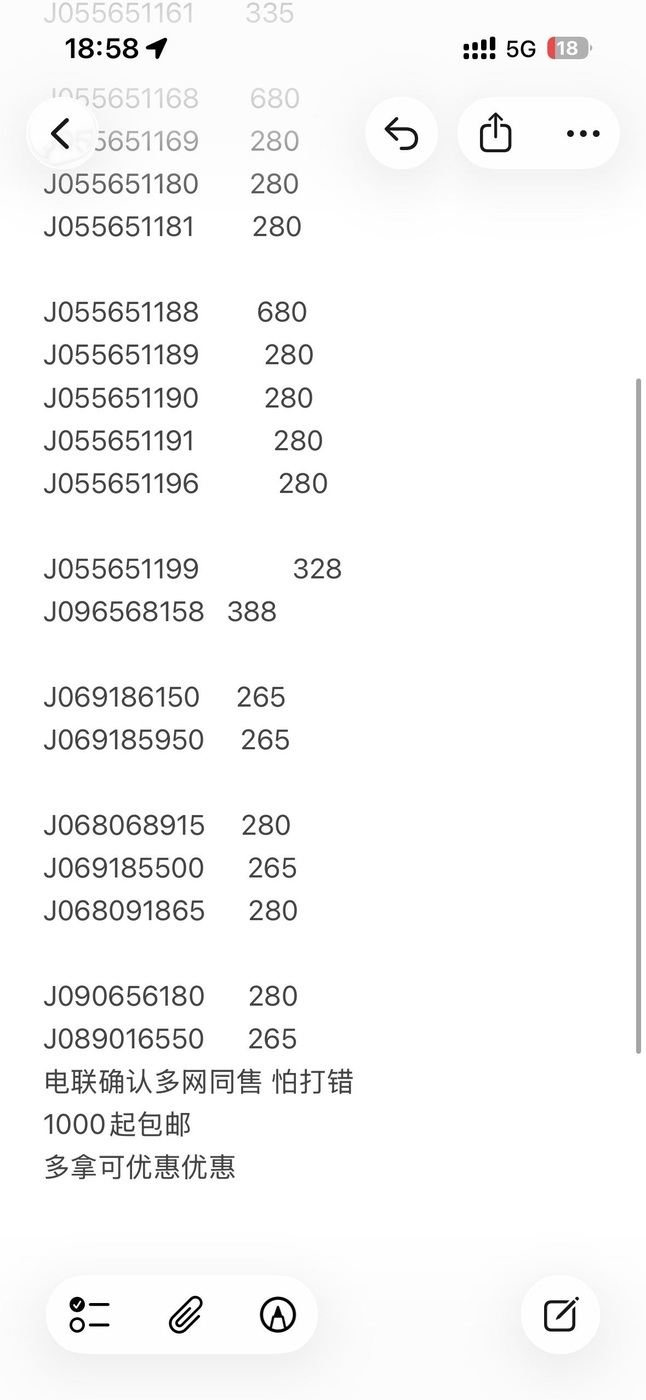The width and height of the screenshot is (646, 1400).
Task: Open the markup pen tool
Action: [277, 1314]
